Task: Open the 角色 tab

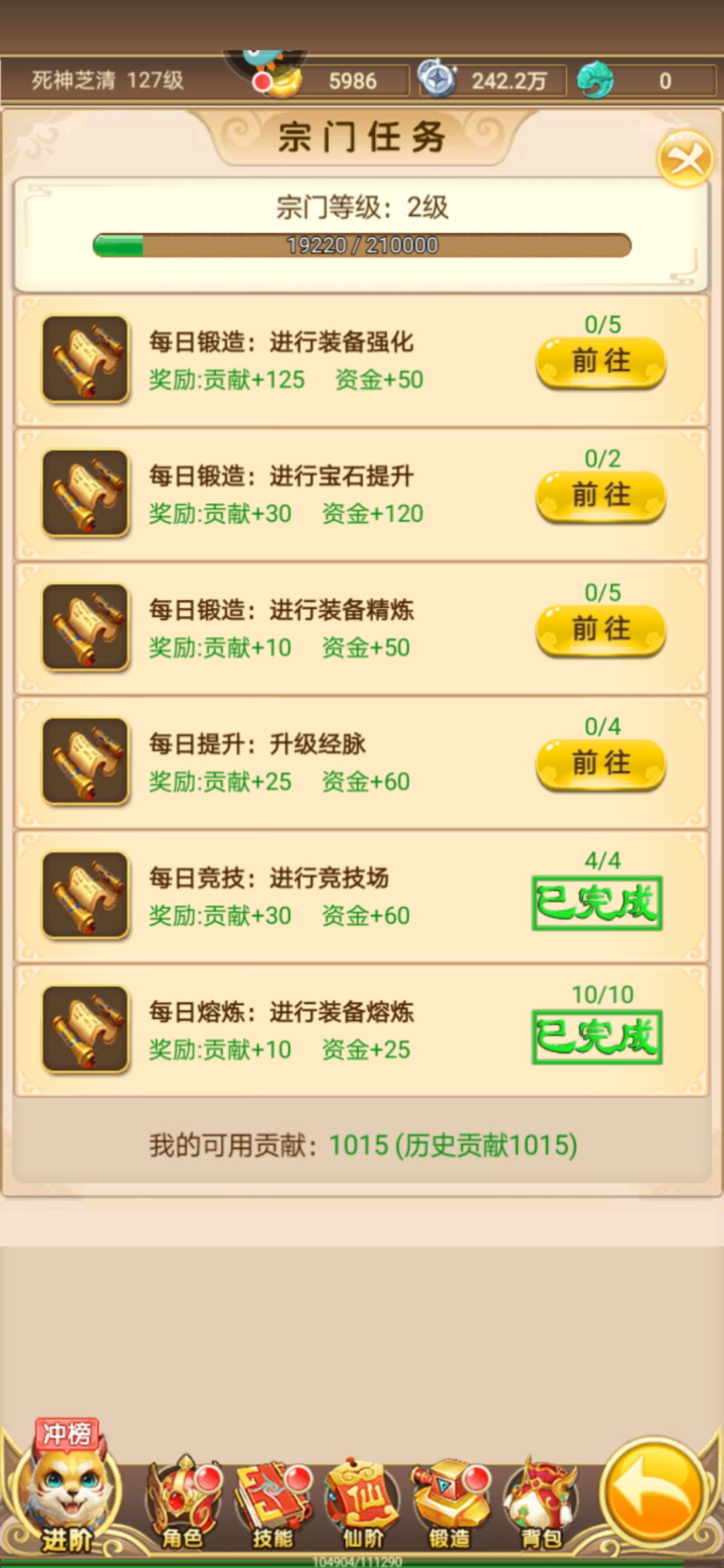Action: (183, 1502)
